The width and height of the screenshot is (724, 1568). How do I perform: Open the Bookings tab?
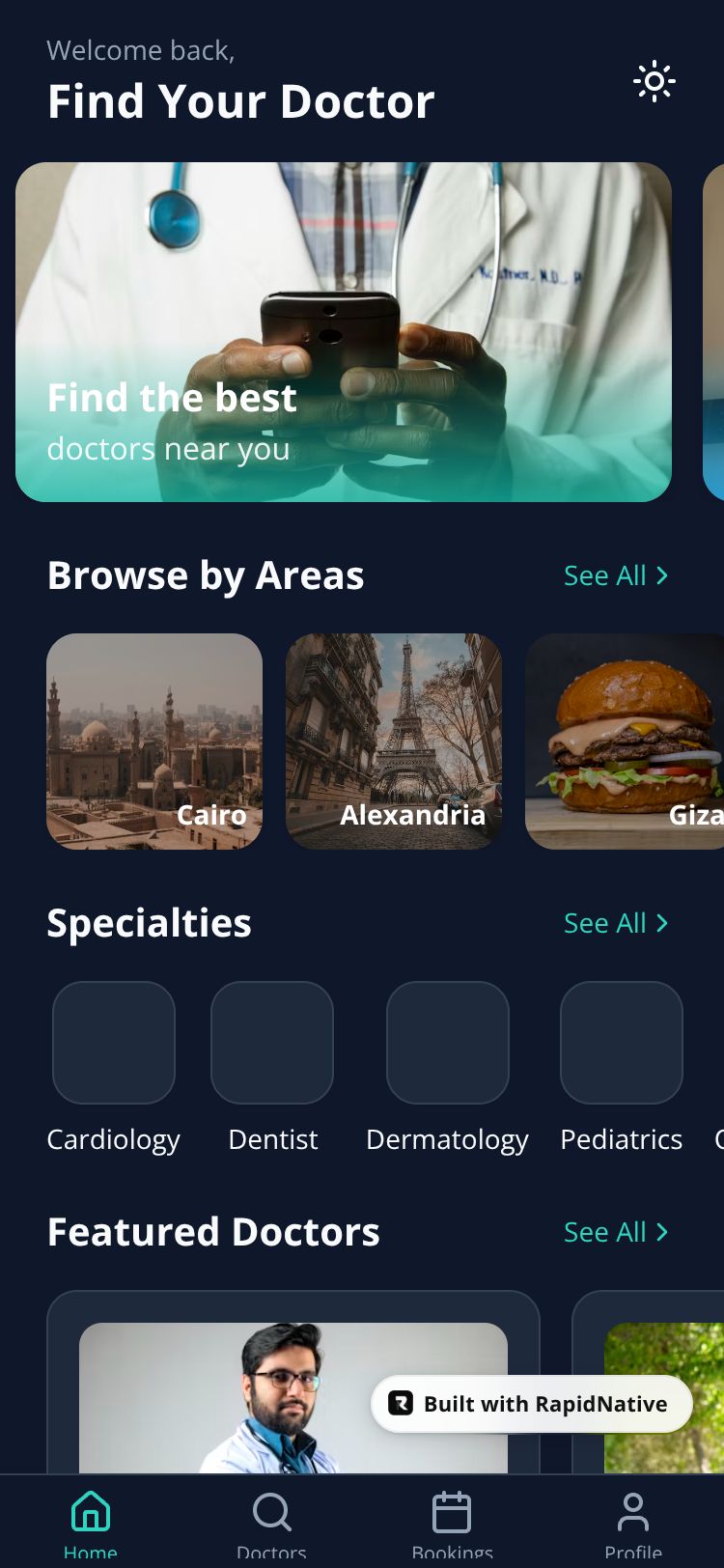click(452, 1524)
